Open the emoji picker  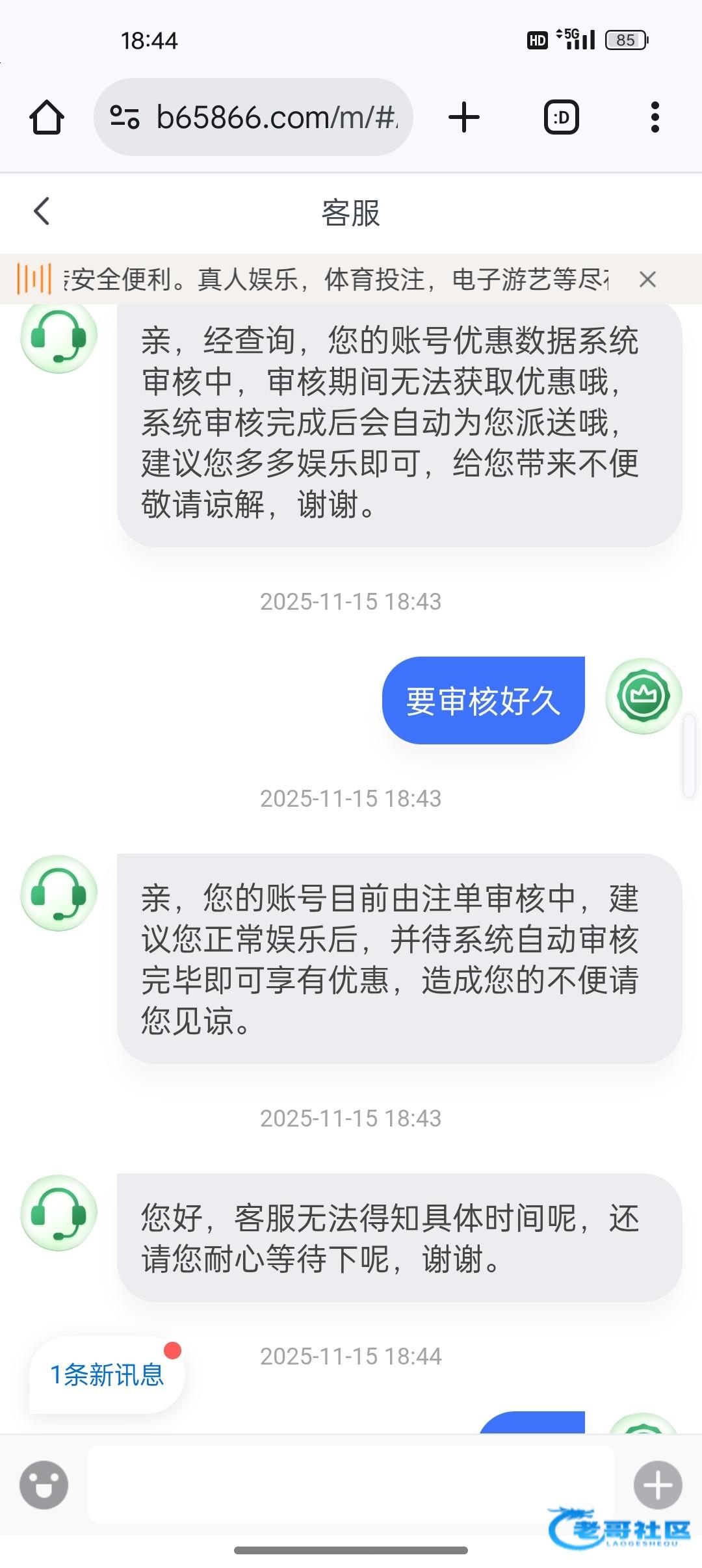[x=44, y=1485]
